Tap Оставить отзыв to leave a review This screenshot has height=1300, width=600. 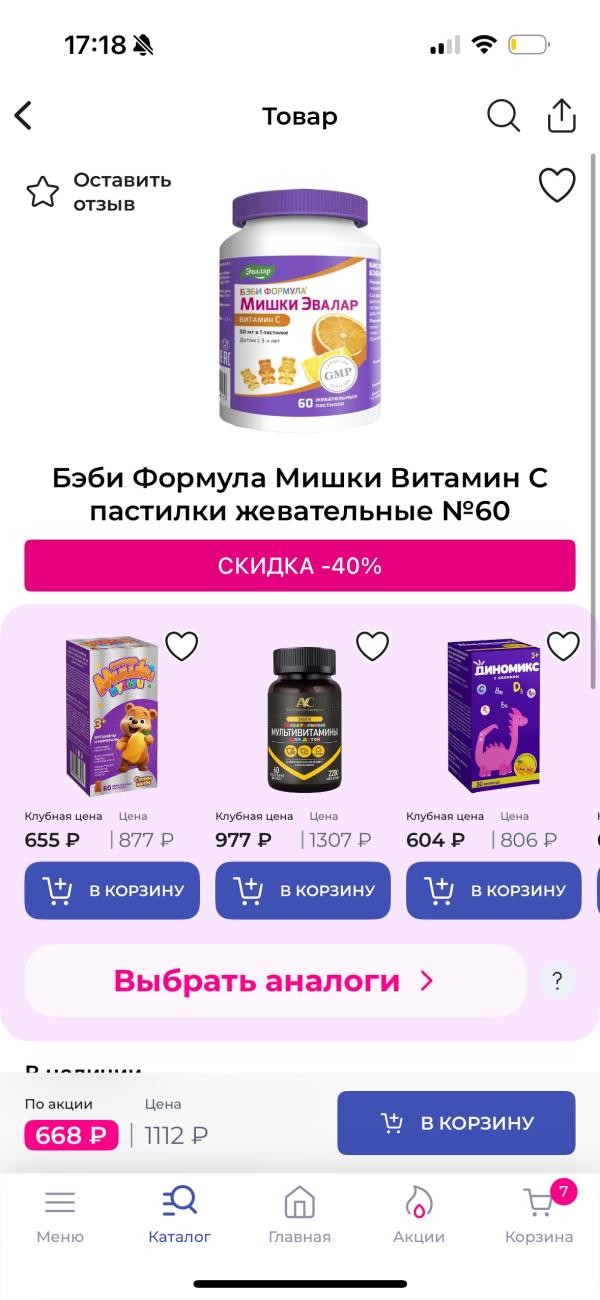coord(98,192)
